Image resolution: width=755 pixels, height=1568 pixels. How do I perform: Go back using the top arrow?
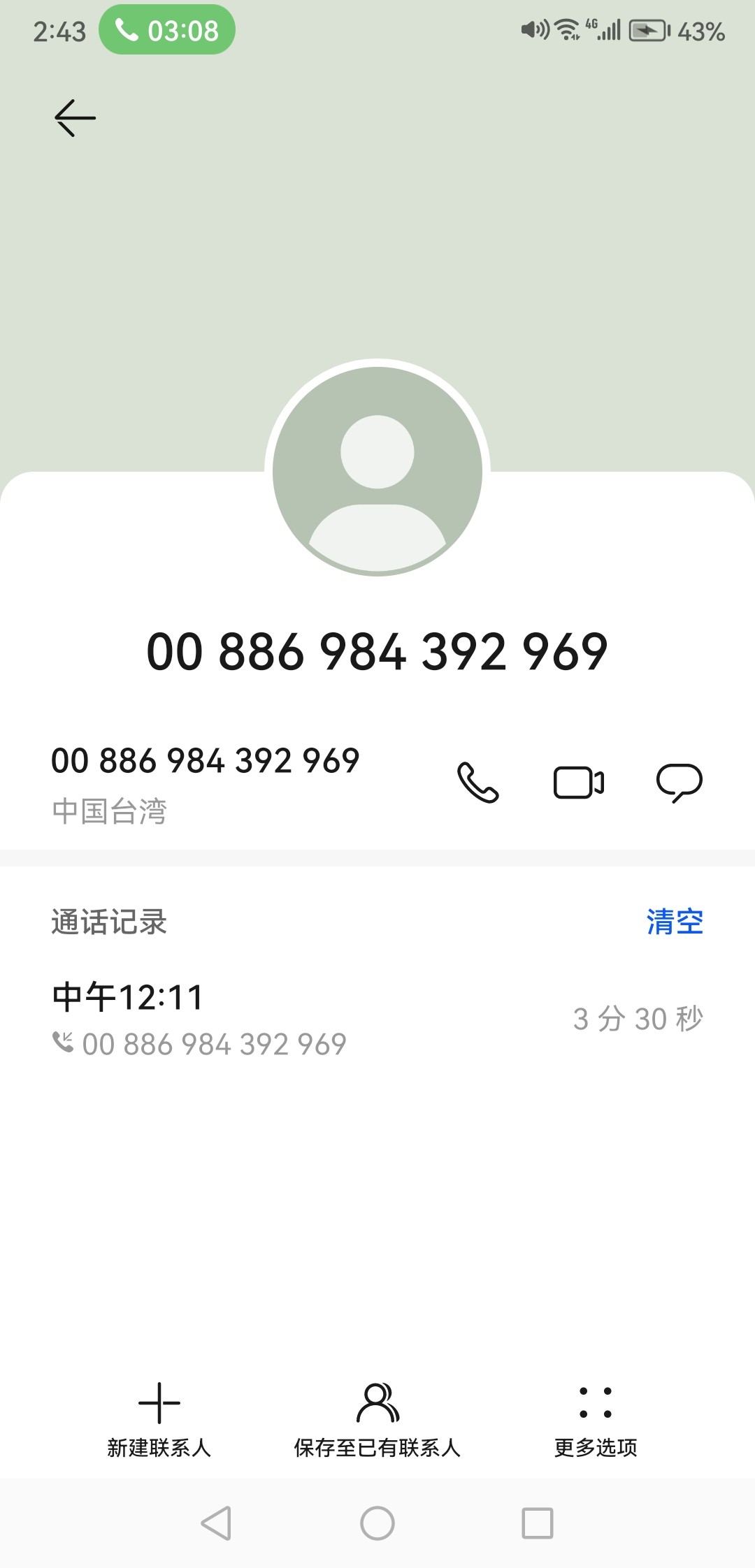tap(75, 117)
